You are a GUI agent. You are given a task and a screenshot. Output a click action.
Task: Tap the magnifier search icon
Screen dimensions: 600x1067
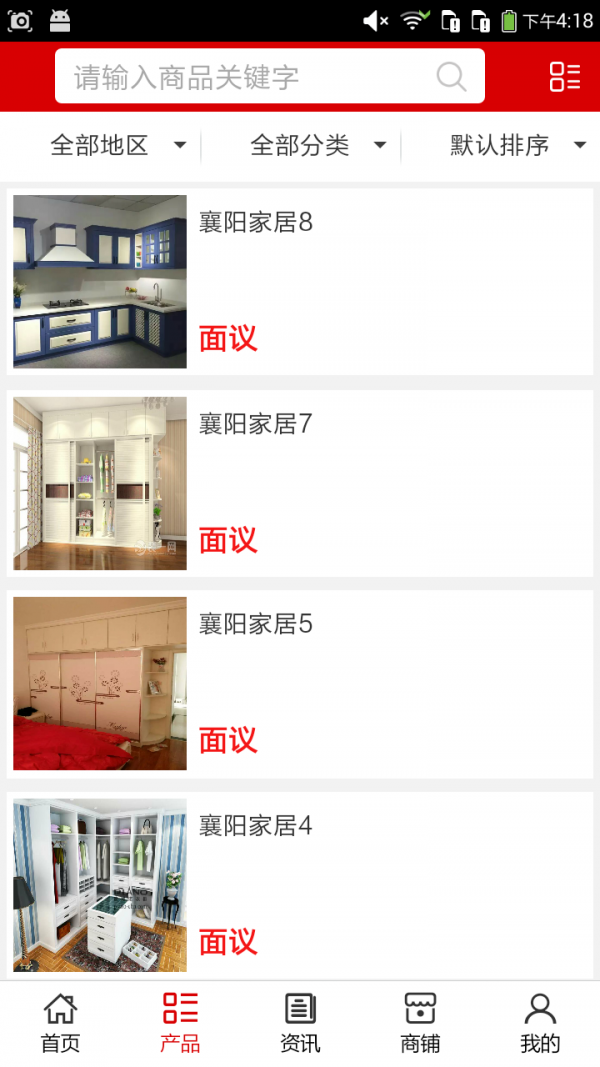[x=451, y=77]
